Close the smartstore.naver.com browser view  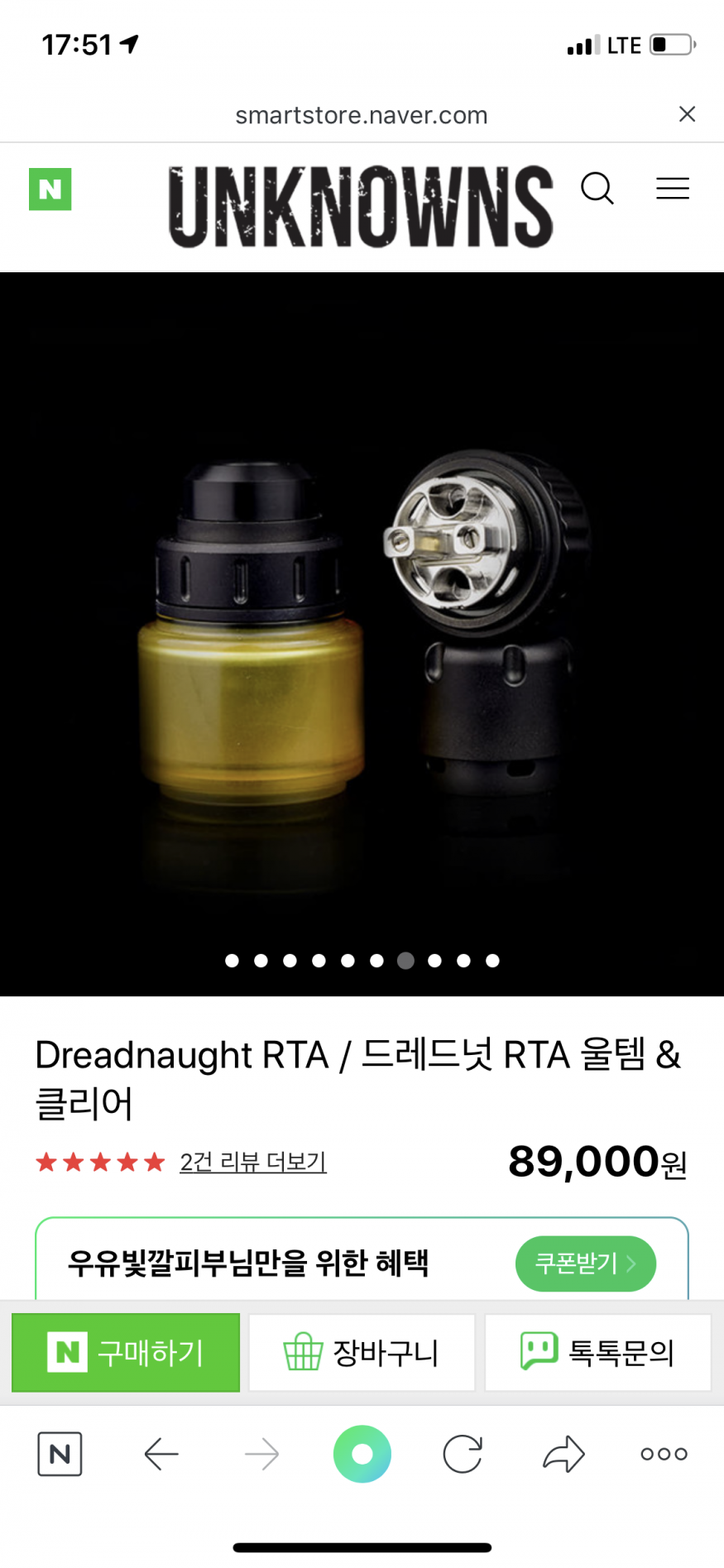coord(686,114)
